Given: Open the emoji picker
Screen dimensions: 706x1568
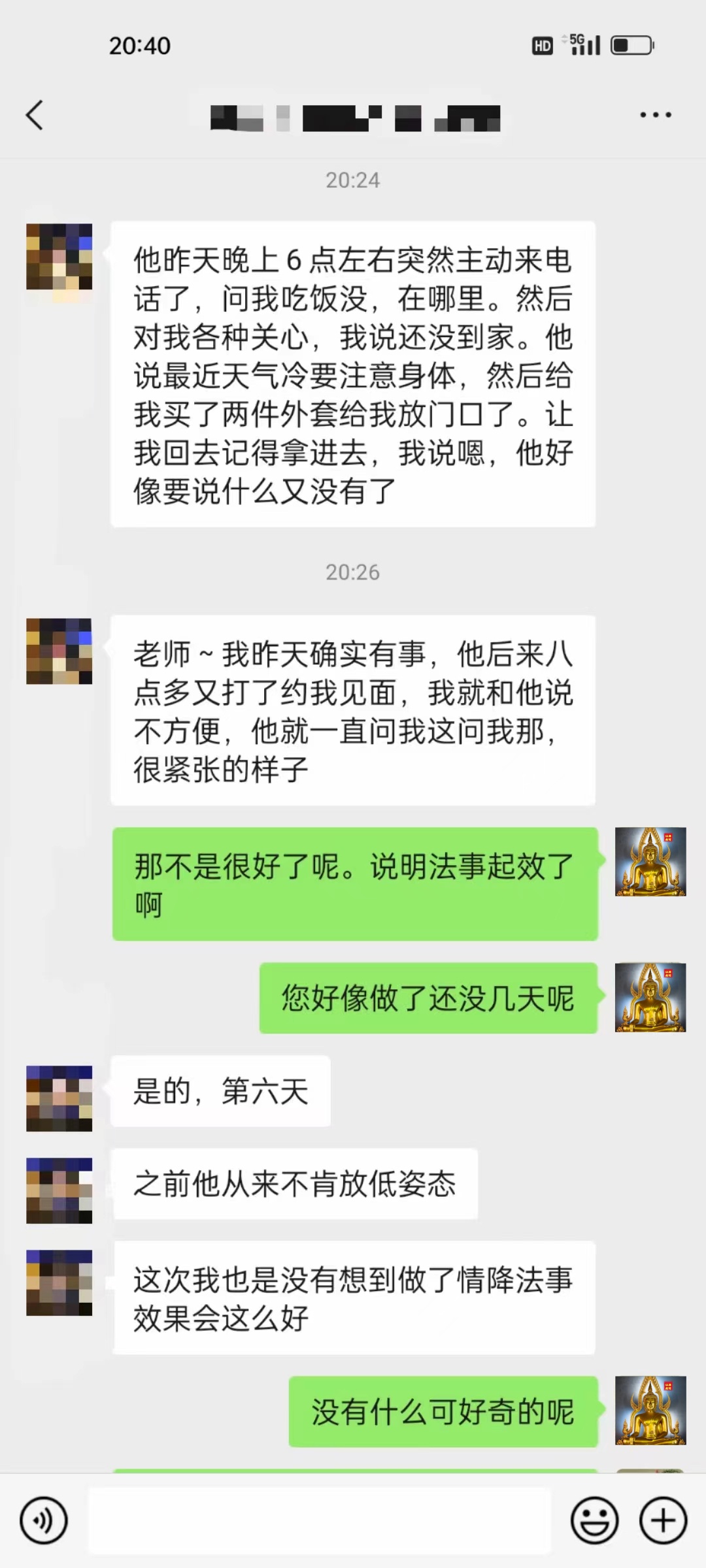Looking at the screenshot, I should coord(594,1520).
